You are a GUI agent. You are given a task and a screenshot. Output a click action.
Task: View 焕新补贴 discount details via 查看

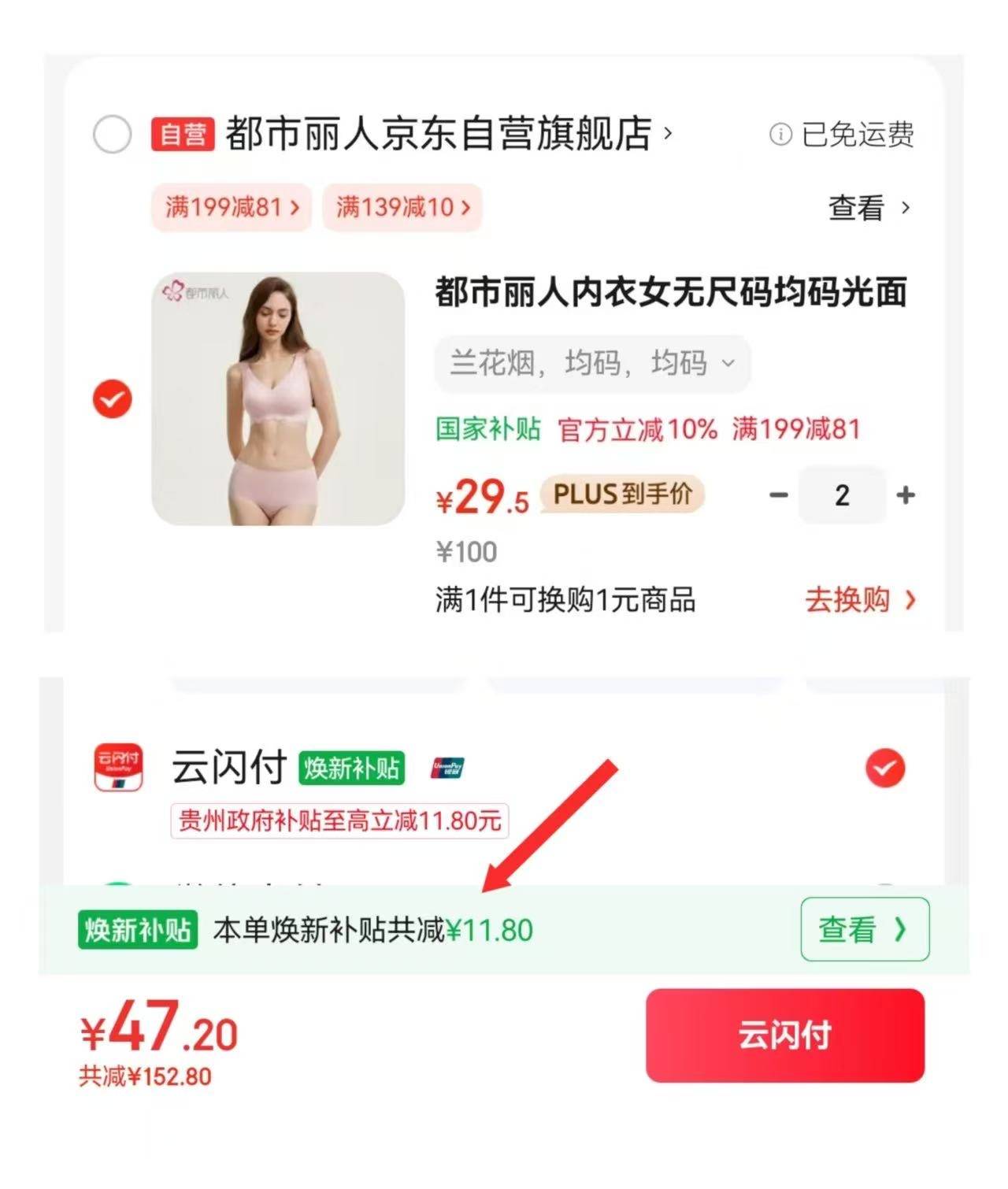(864, 930)
